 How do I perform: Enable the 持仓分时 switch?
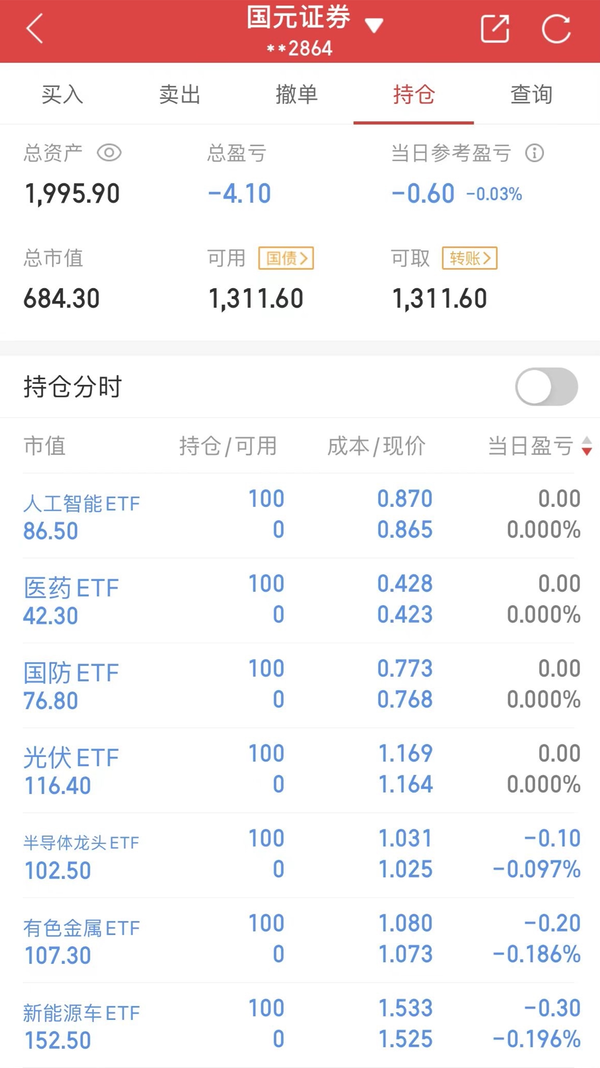click(x=546, y=387)
